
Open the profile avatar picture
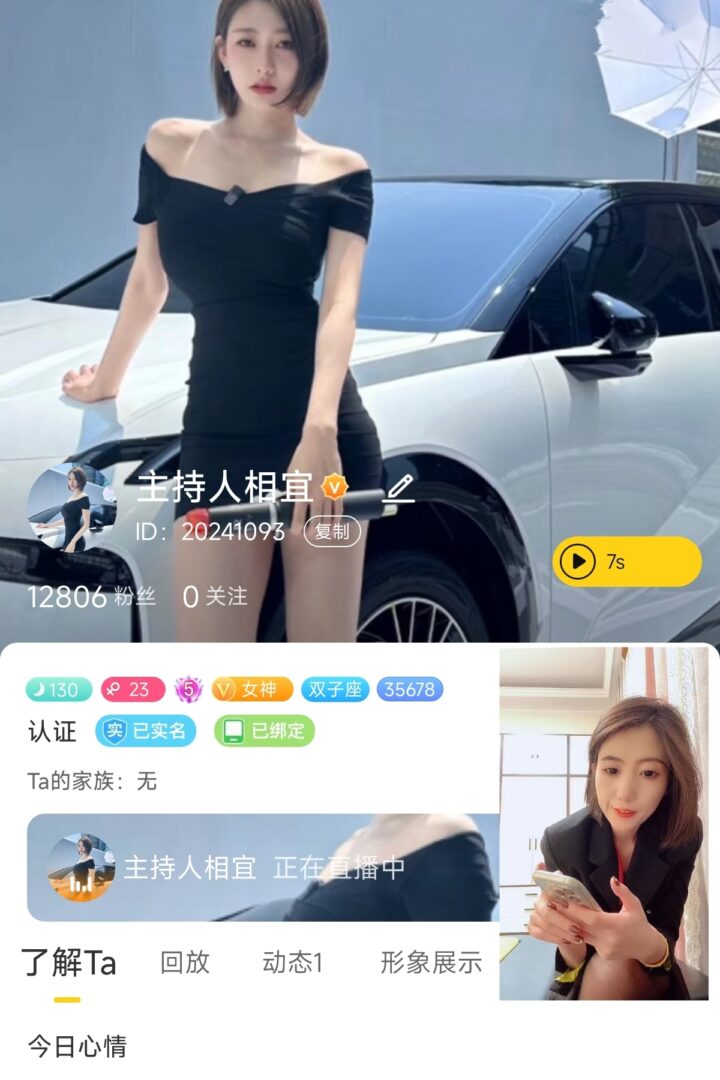coord(72,508)
